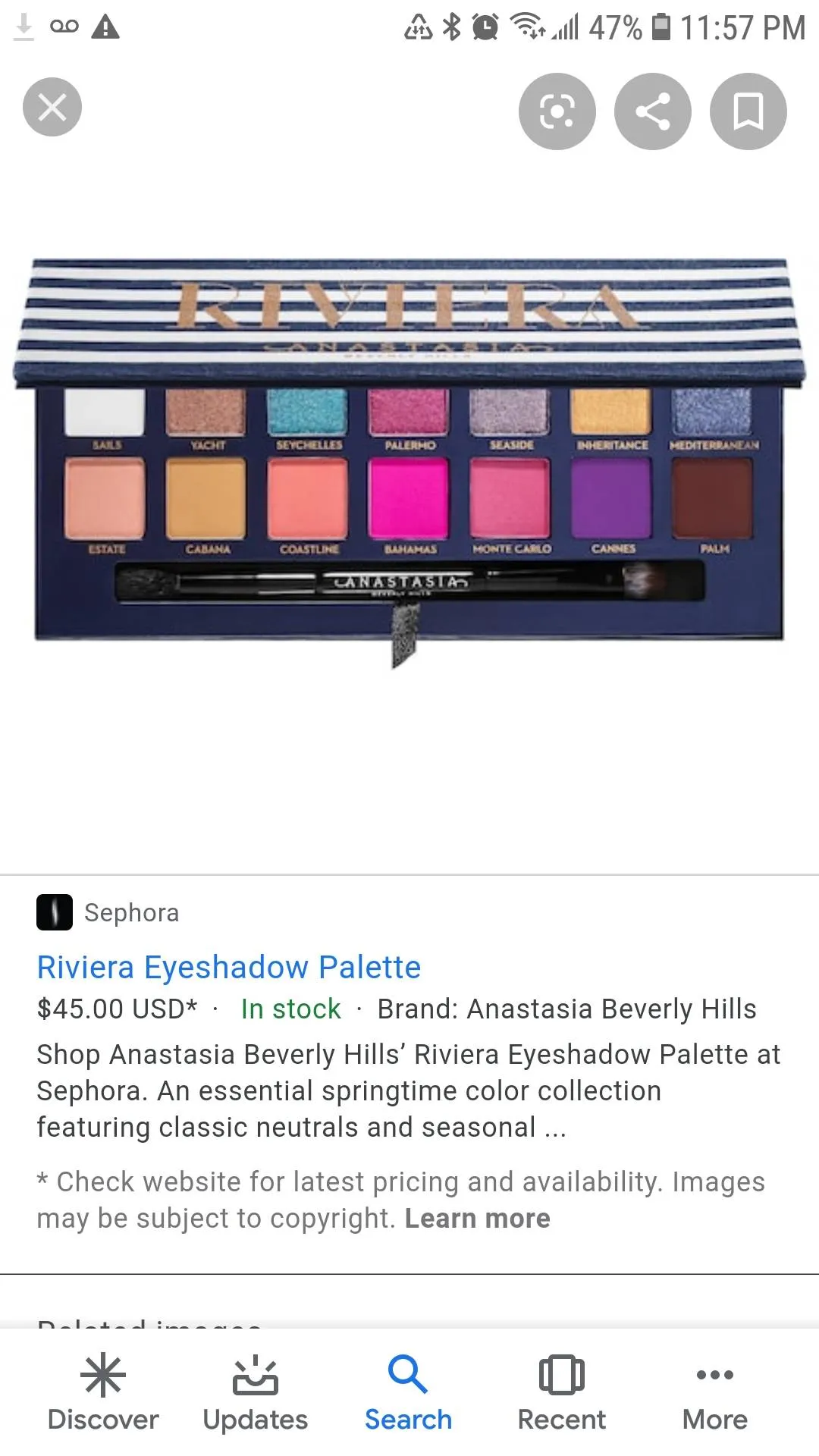The width and height of the screenshot is (819, 1456).
Task: Open the Riviera Eyeshadow Palette link
Action: coord(228,967)
